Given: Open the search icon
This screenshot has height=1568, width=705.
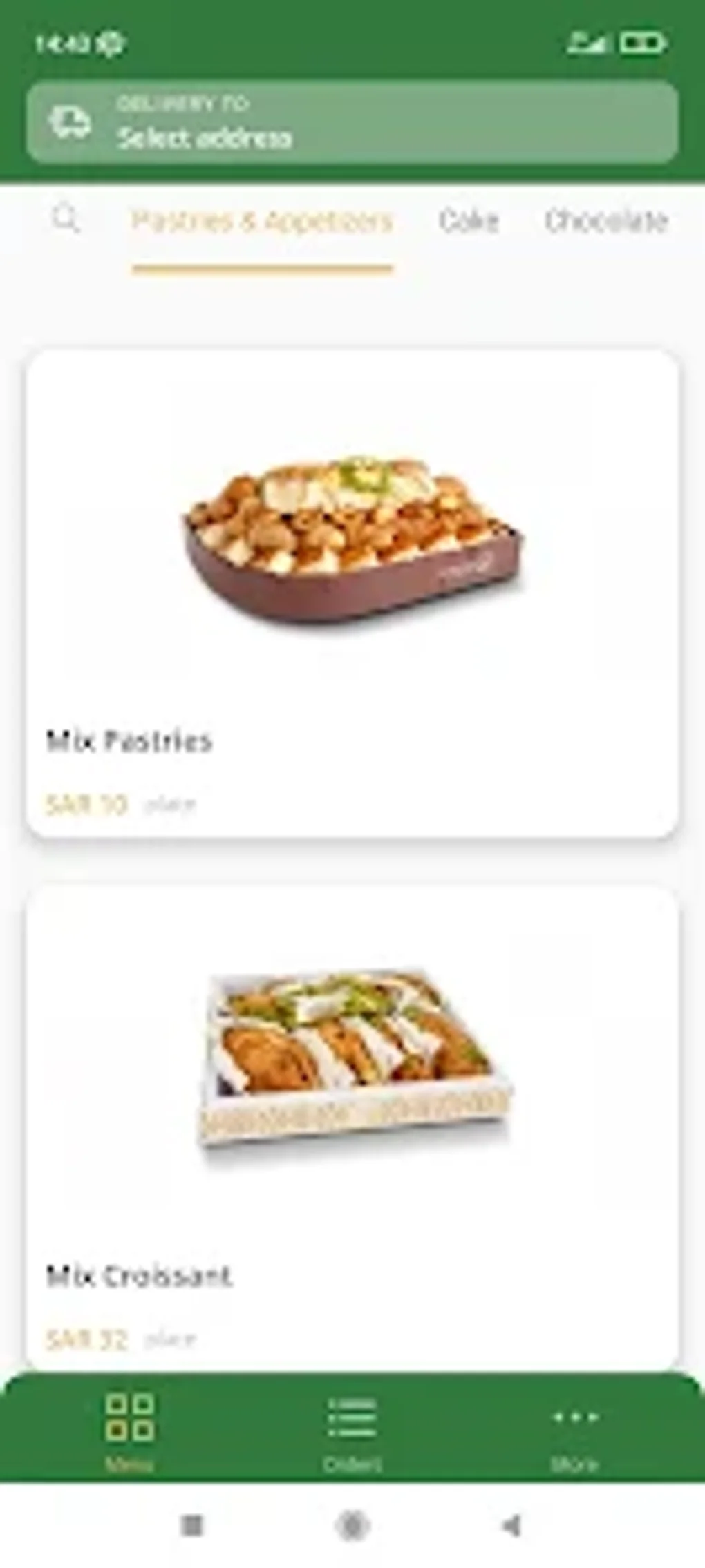Looking at the screenshot, I should tap(66, 220).
